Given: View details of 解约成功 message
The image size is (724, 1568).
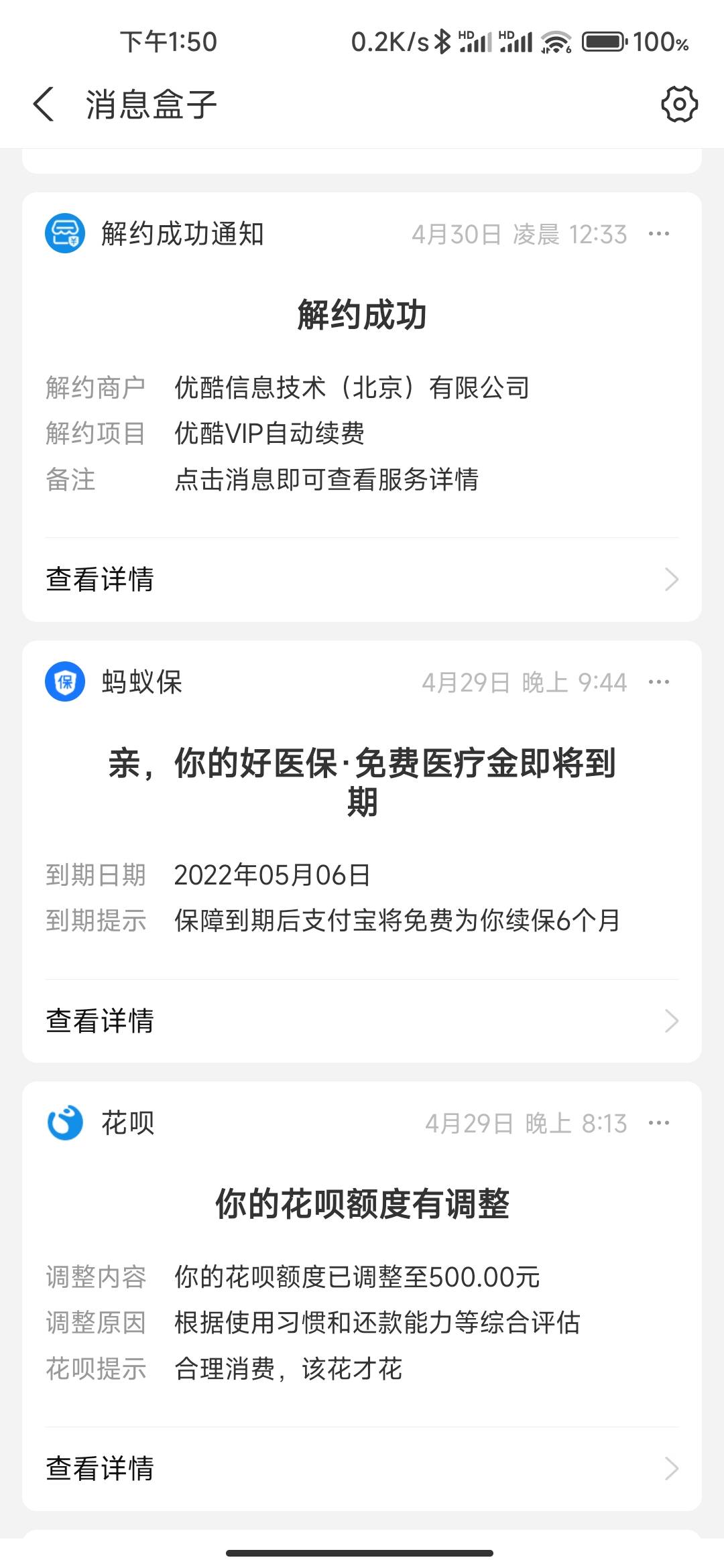Looking at the screenshot, I should [x=362, y=580].
